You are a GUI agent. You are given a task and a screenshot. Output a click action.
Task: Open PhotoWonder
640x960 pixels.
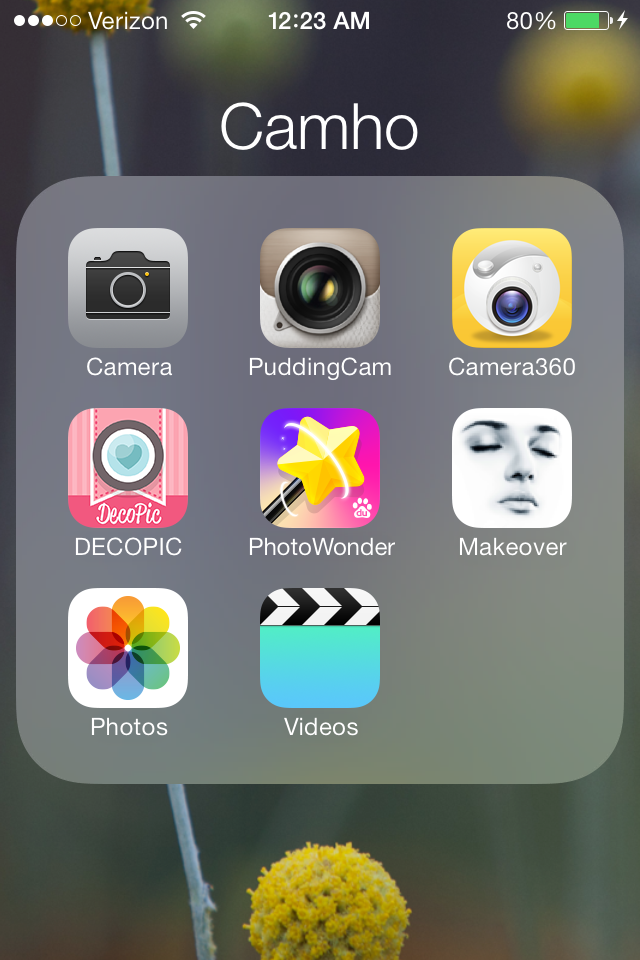[320, 468]
